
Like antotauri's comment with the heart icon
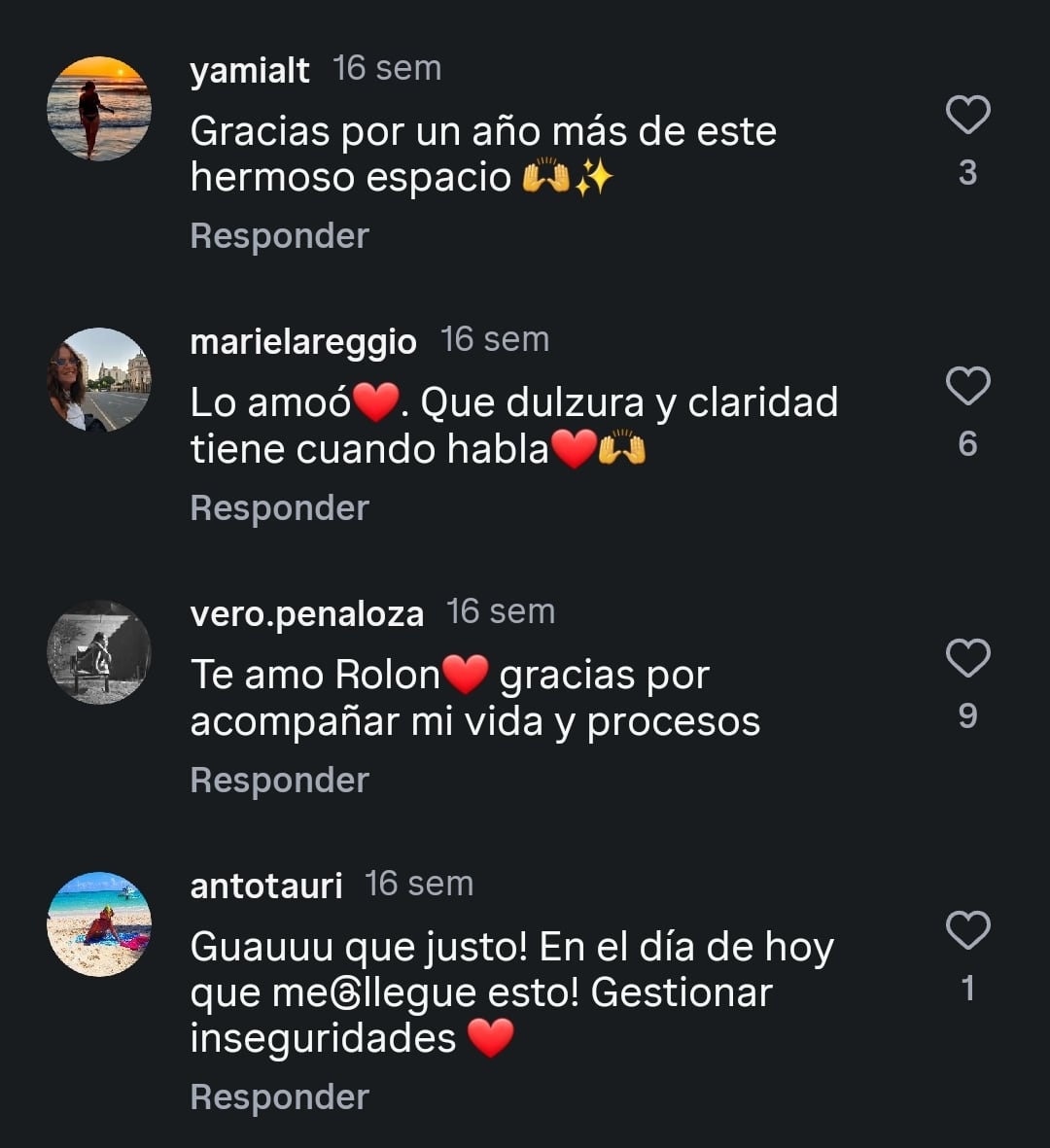pos(967,931)
